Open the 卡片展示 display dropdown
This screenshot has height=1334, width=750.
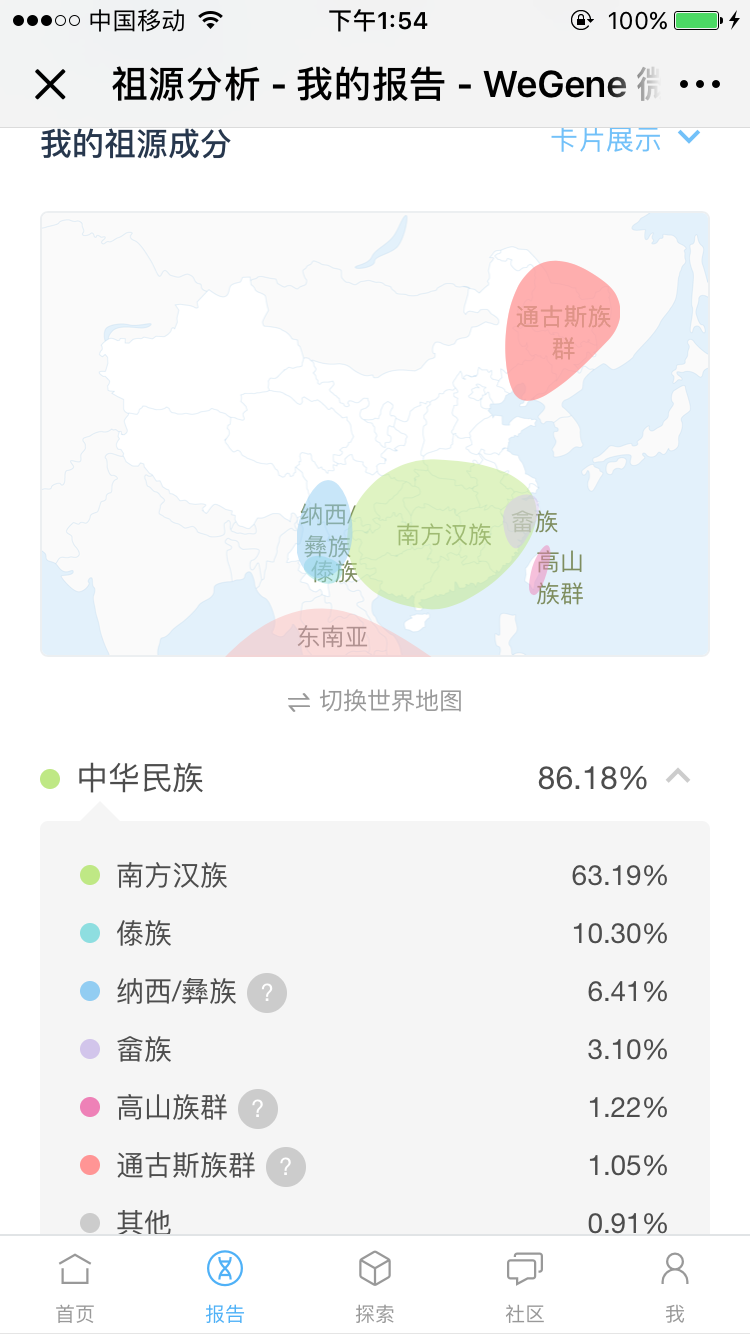tap(625, 139)
